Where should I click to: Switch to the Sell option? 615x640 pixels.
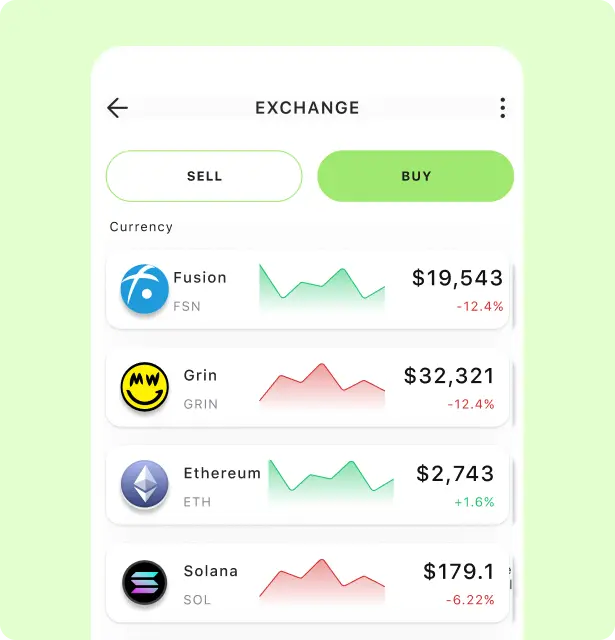[204, 176]
